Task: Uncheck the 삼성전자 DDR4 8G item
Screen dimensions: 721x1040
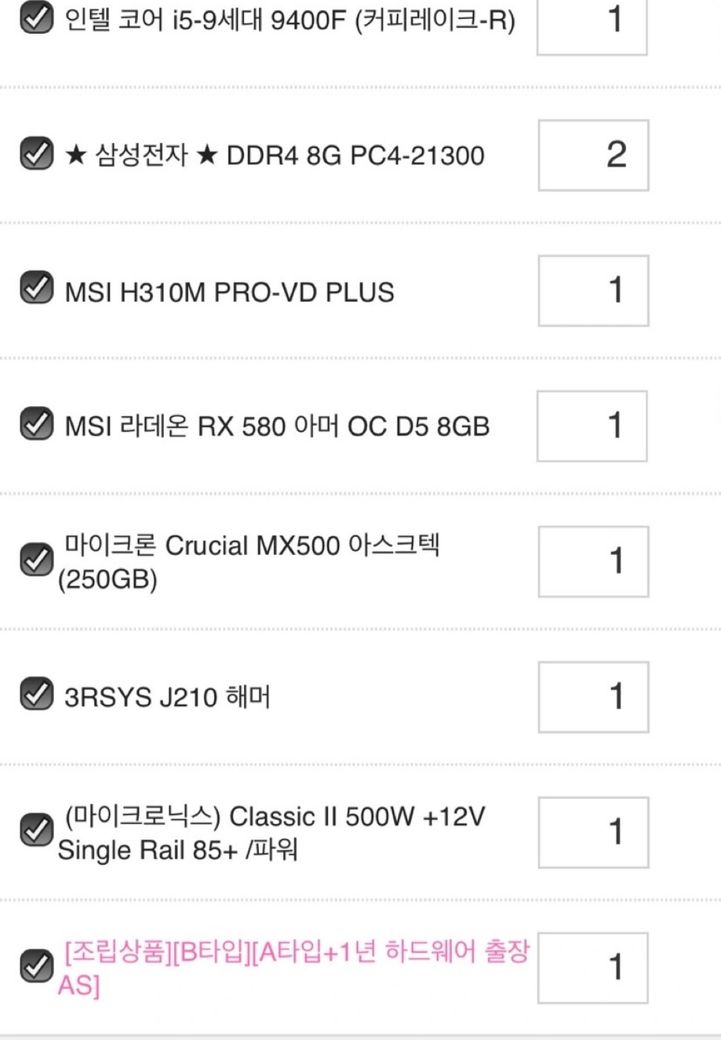Action: point(37,155)
